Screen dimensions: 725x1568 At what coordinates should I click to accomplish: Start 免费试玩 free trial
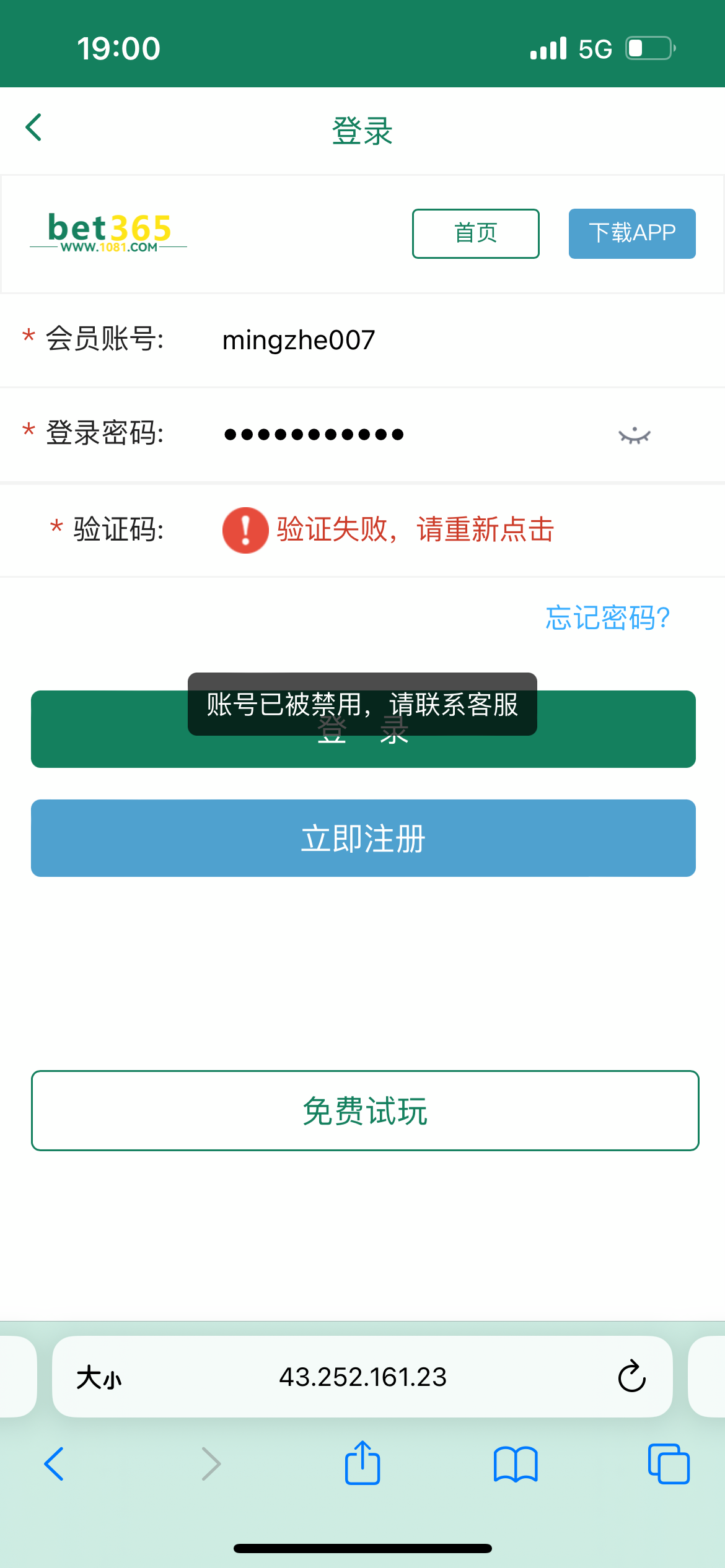coord(365,1110)
